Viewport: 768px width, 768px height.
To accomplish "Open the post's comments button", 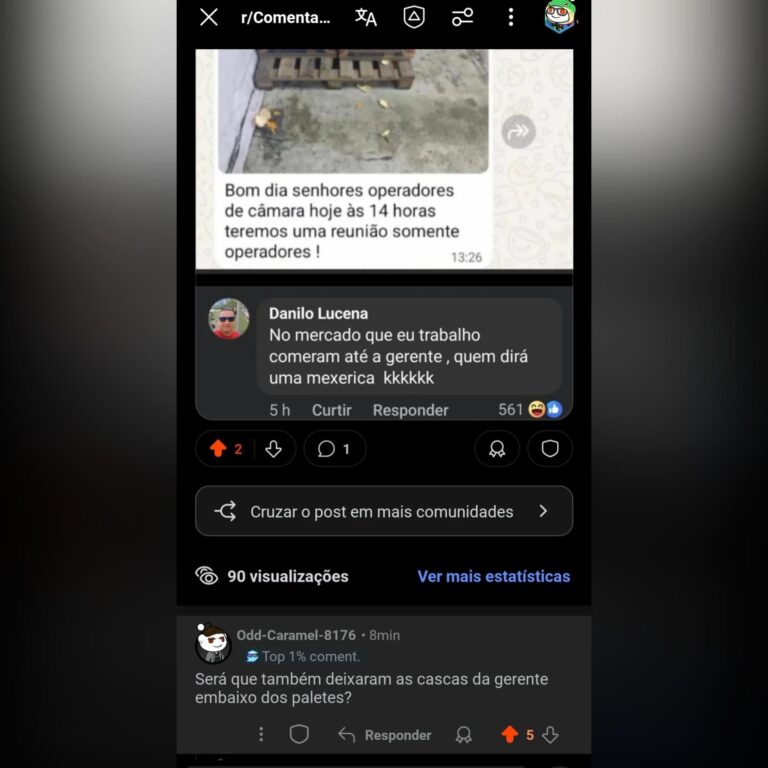I will coord(334,449).
